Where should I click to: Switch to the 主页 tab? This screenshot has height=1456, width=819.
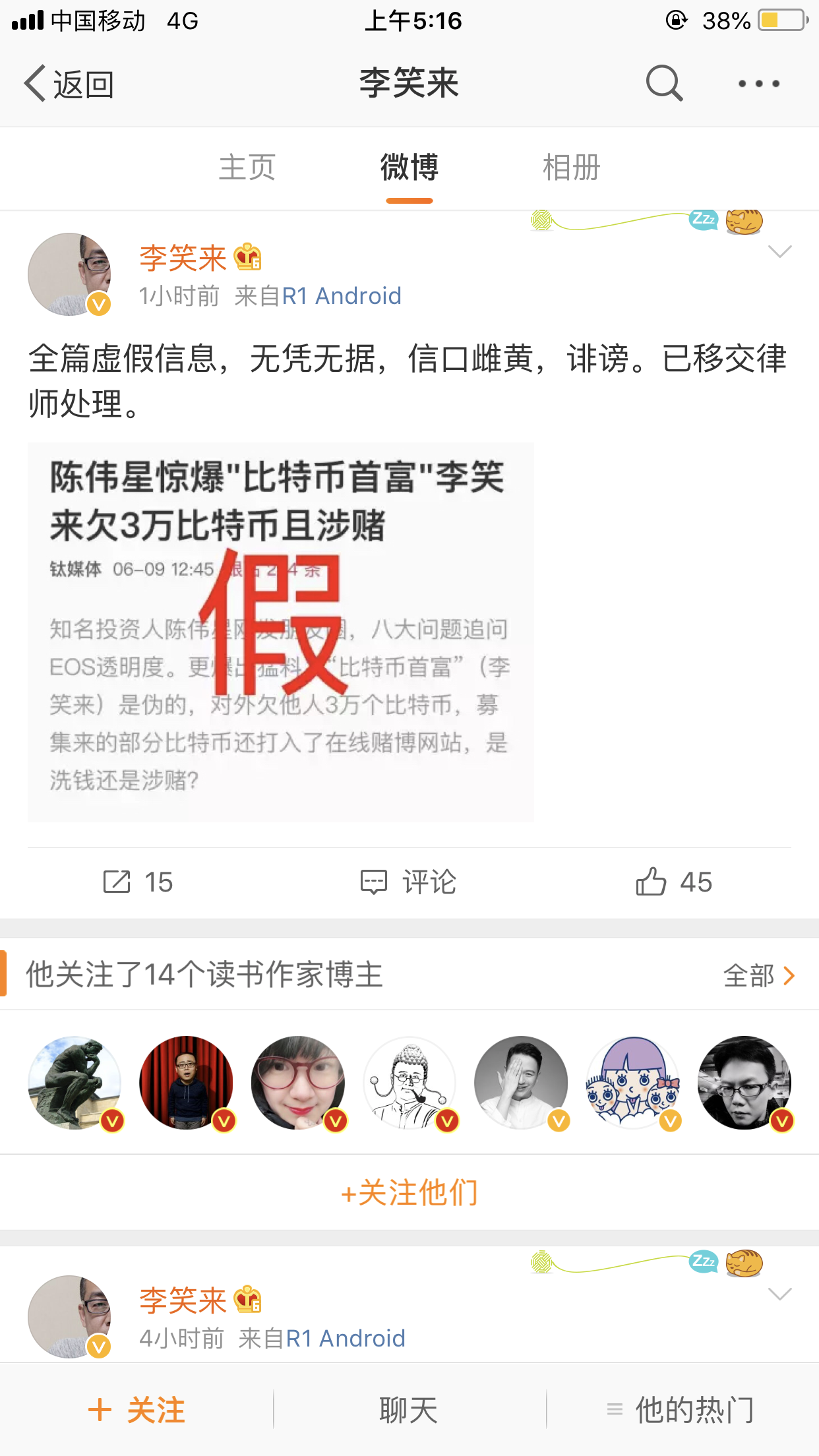pyautogui.click(x=247, y=167)
